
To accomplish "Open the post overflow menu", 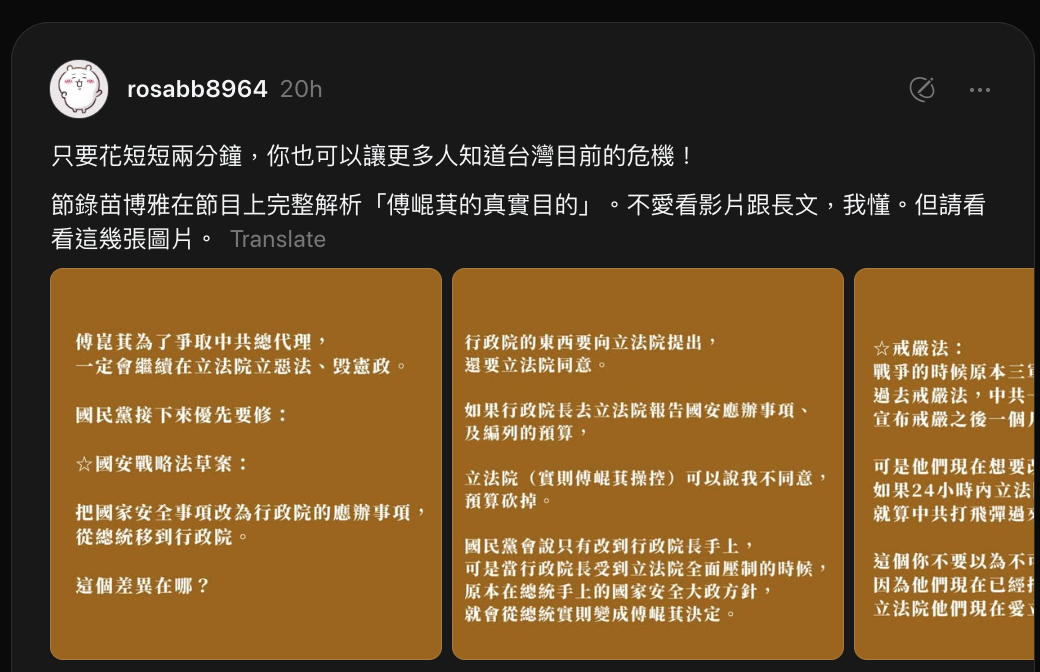I will [x=979, y=89].
